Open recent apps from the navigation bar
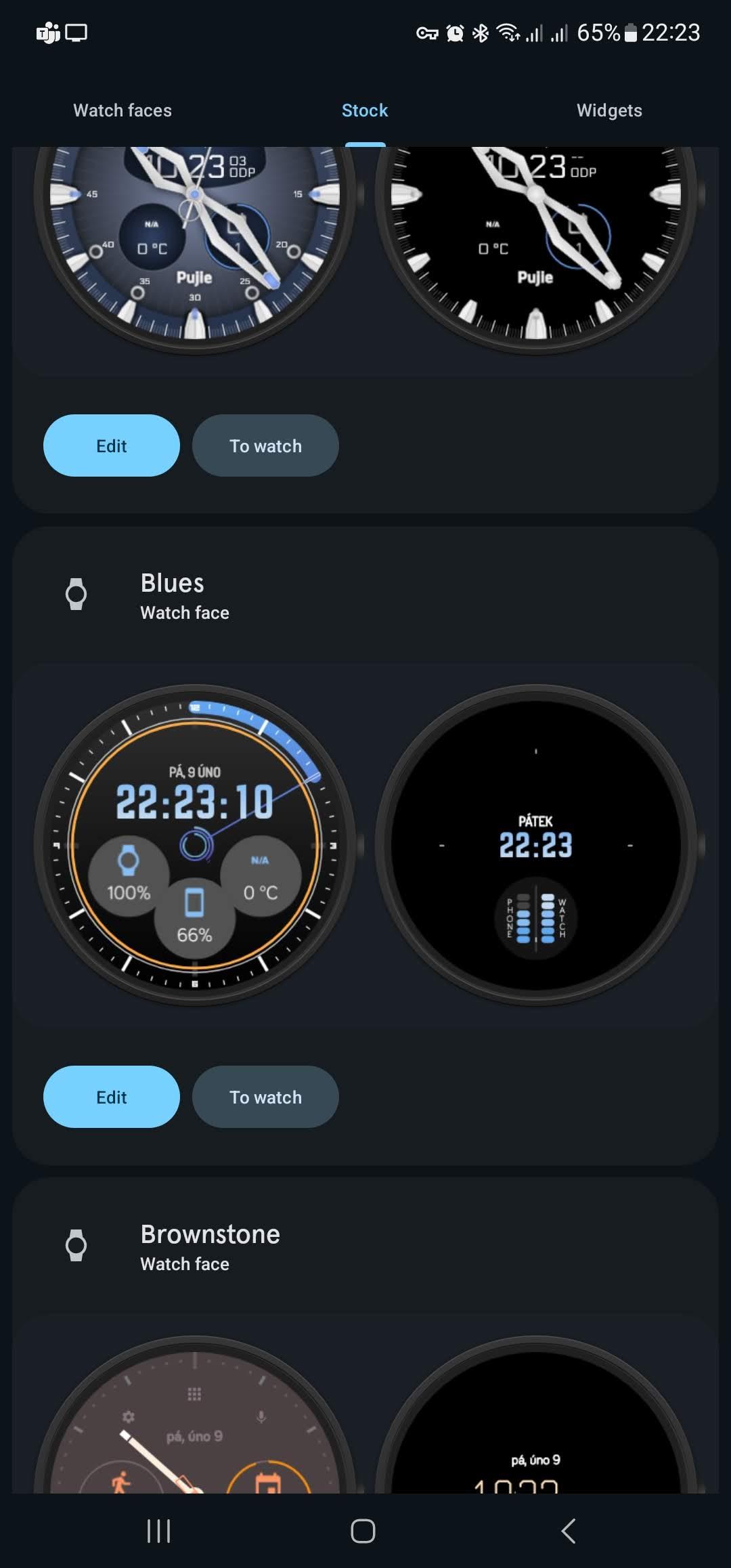731x1568 pixels. click(159, 1531)
